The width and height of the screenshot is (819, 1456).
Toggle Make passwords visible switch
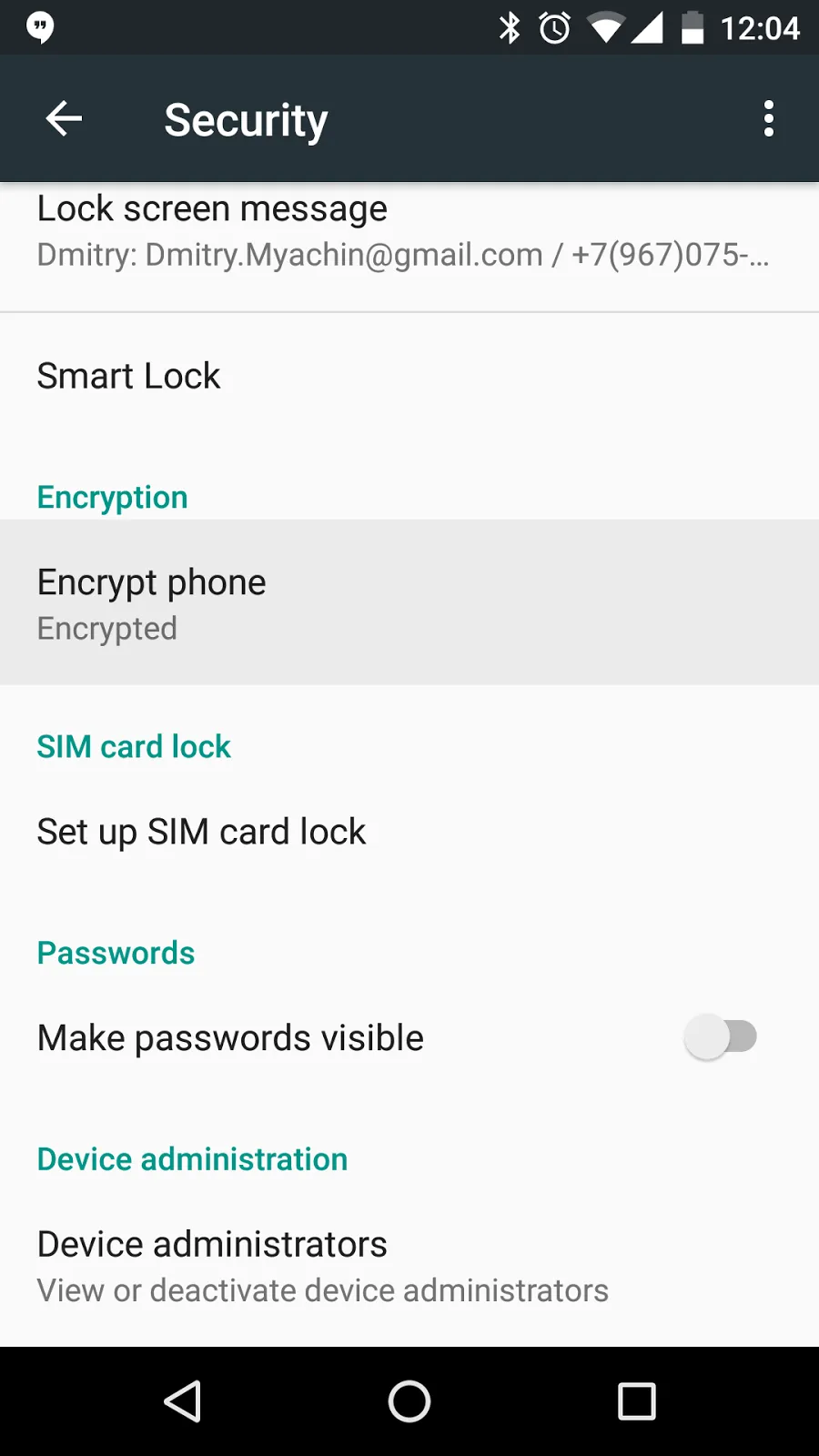click(x=721, y=1036)
